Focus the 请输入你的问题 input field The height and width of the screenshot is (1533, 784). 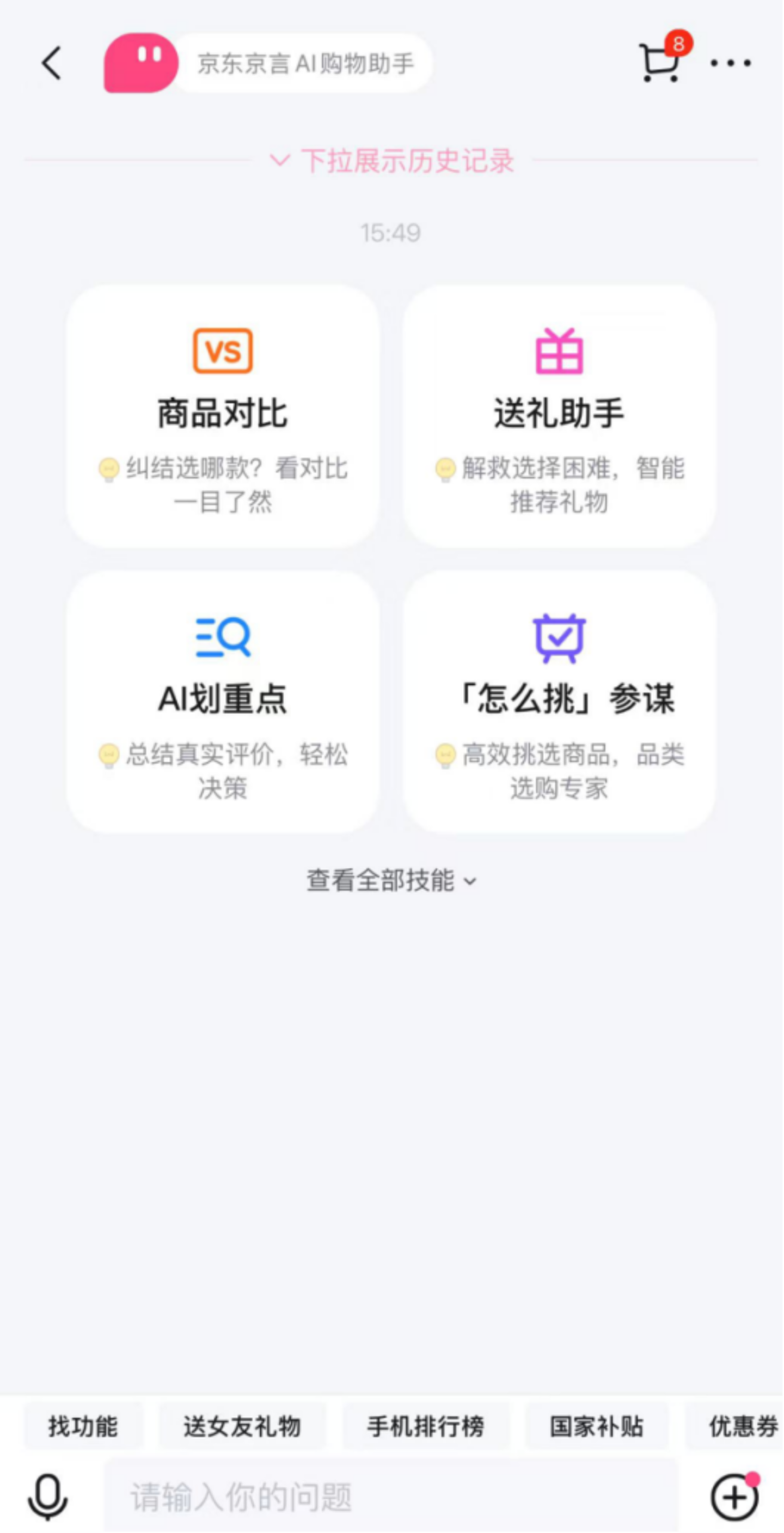coord(391,1496)
